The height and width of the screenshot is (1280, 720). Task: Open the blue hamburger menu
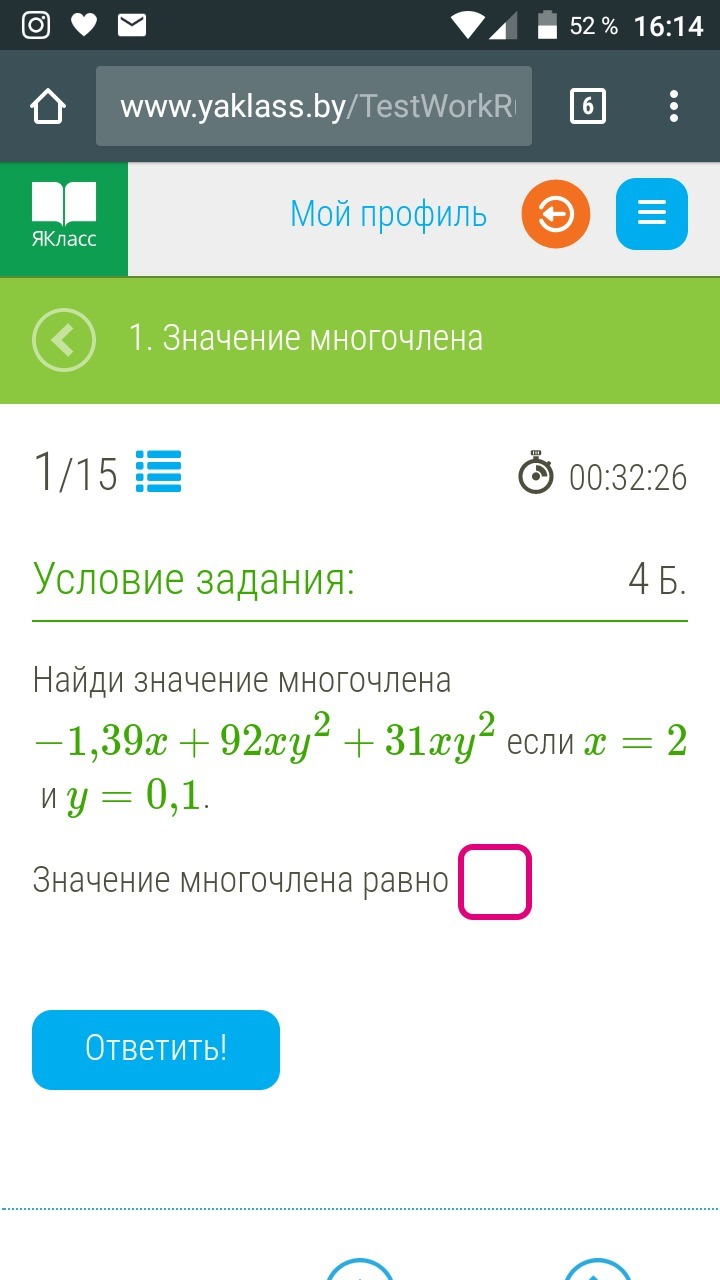(x=652, y=214)
